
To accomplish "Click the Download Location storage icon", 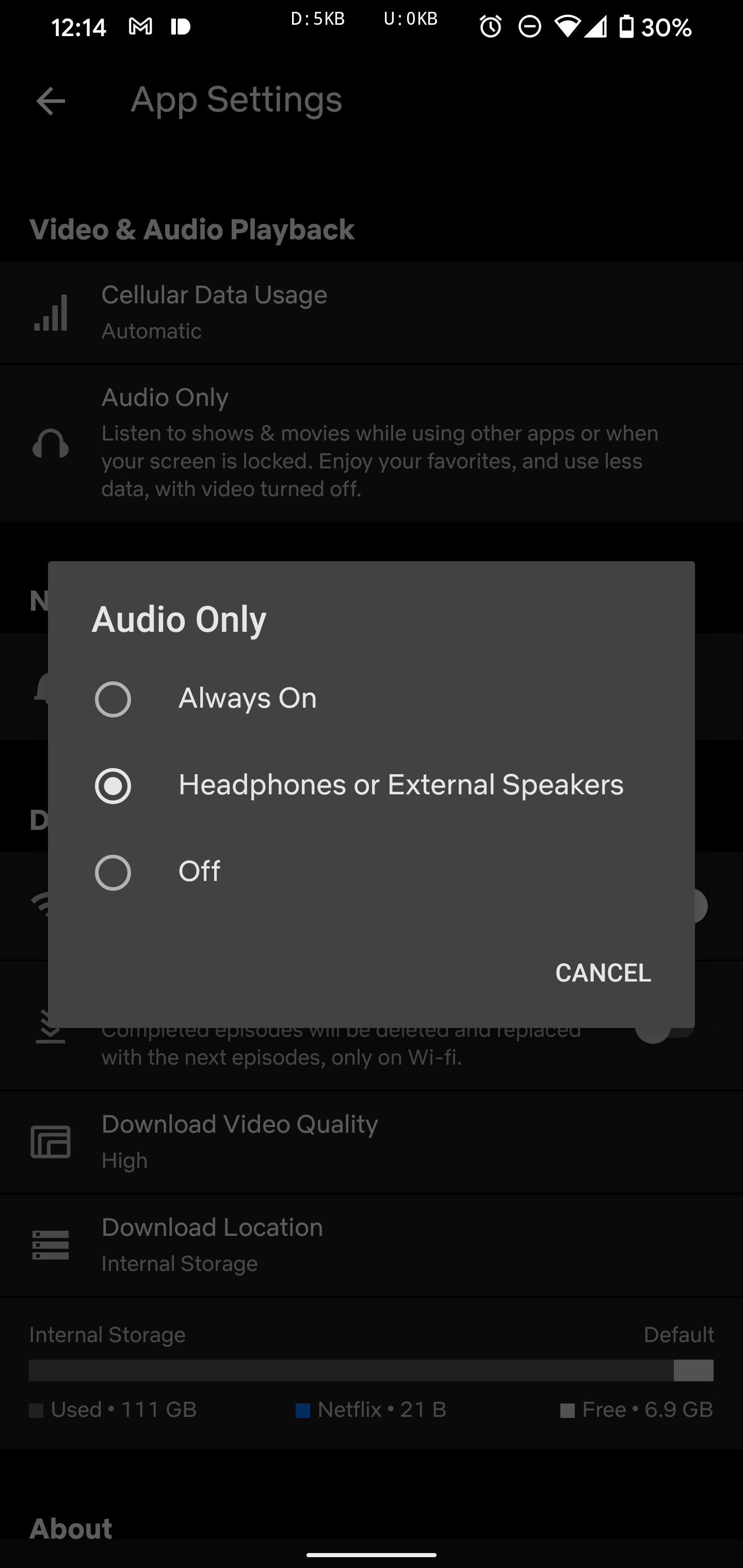I will [51, 1244].
